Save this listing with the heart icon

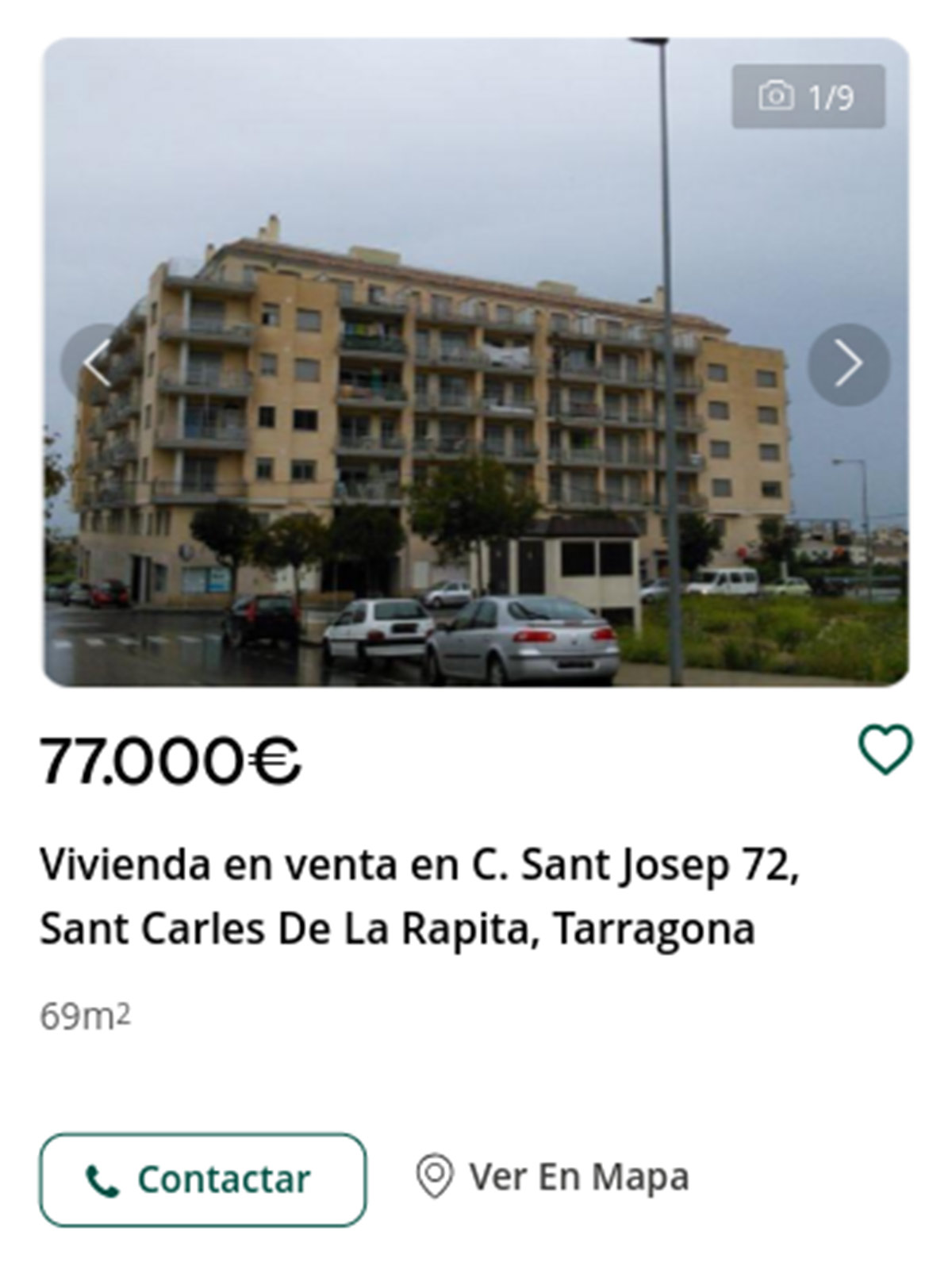pos(885,750)
